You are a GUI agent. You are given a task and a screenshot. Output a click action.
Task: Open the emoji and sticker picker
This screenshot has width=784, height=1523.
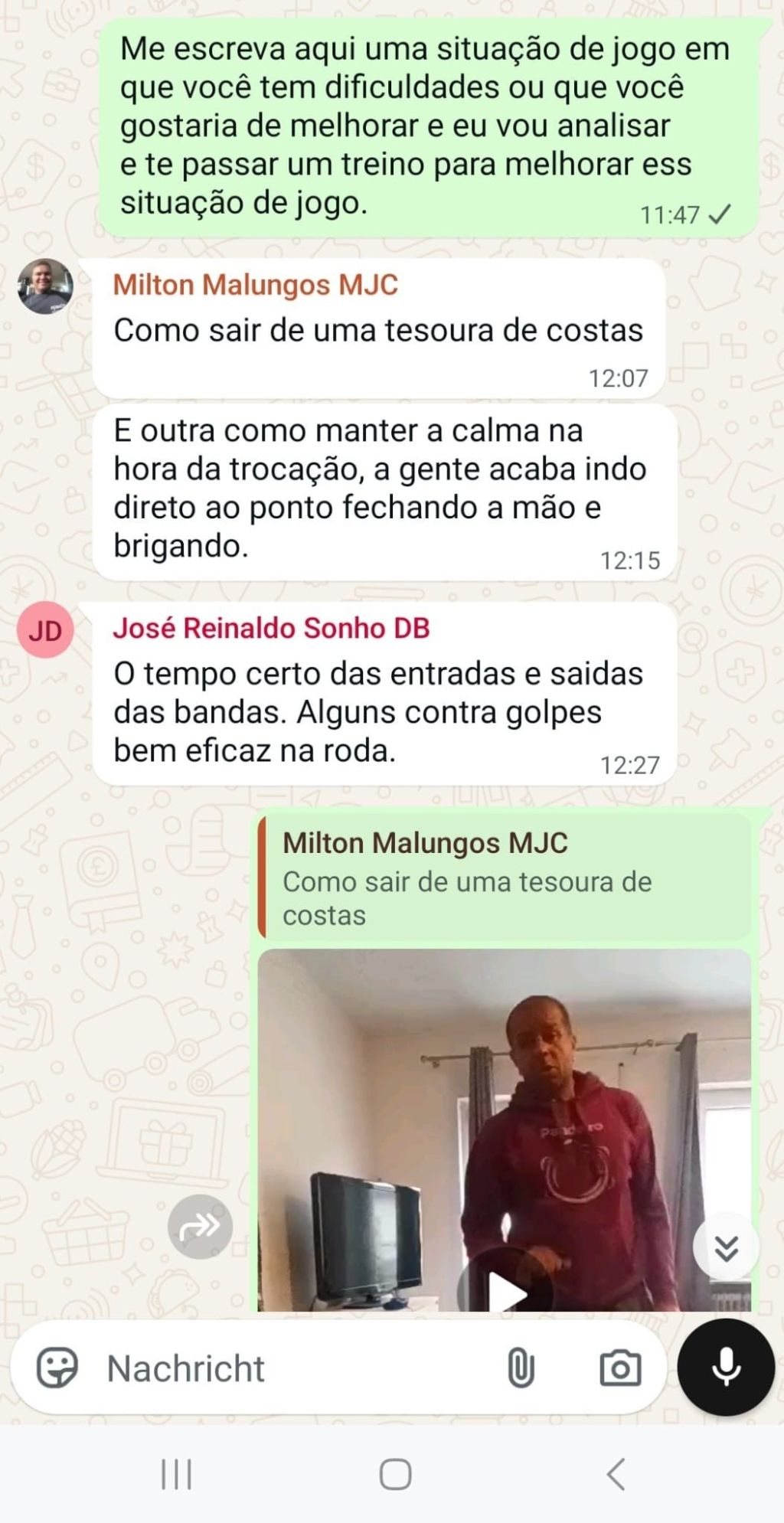click(57, 1368)
